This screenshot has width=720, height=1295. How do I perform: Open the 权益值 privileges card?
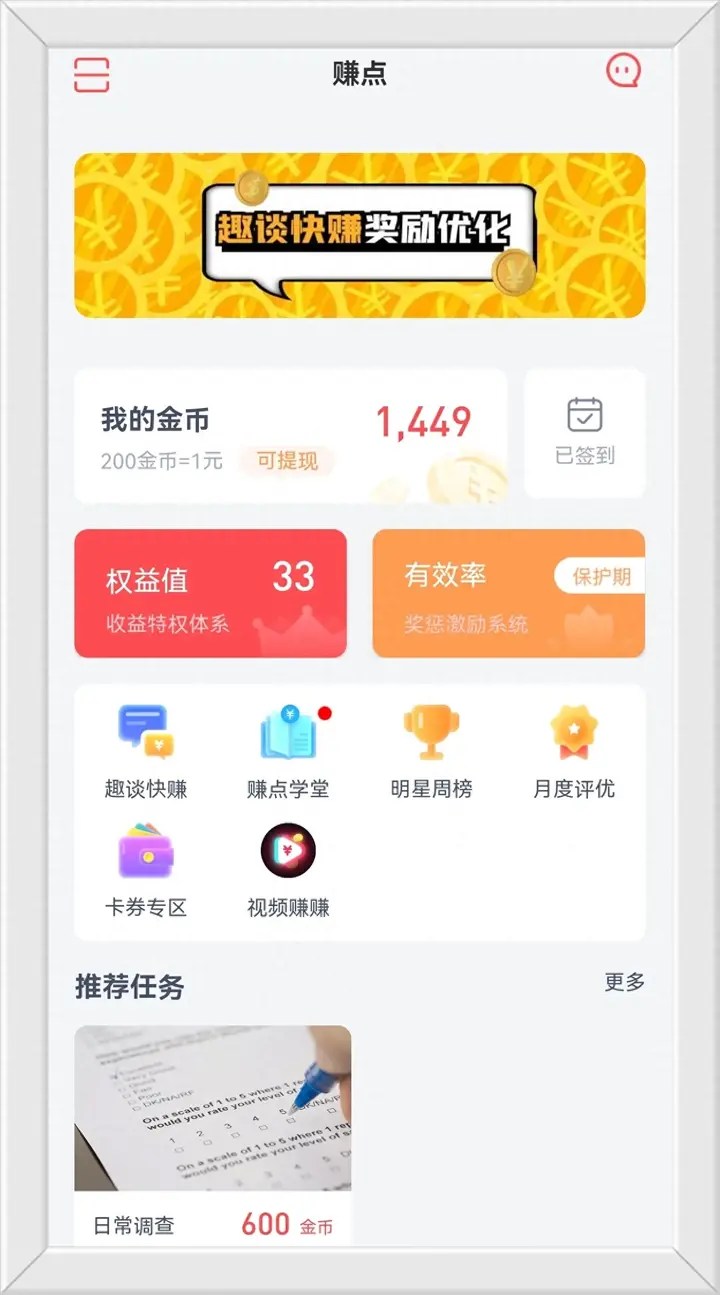(x=210, y=594)
